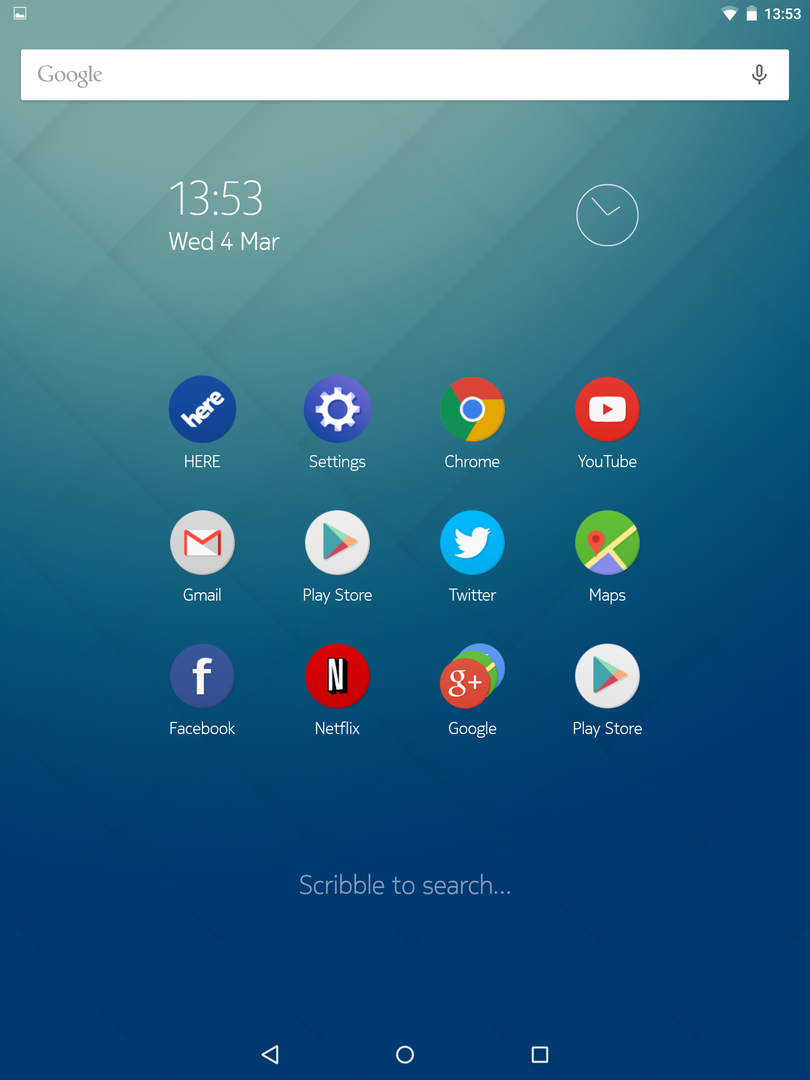The image size is (810, 1080).
Task: Open Google Maps
Action: coord(607,543)
